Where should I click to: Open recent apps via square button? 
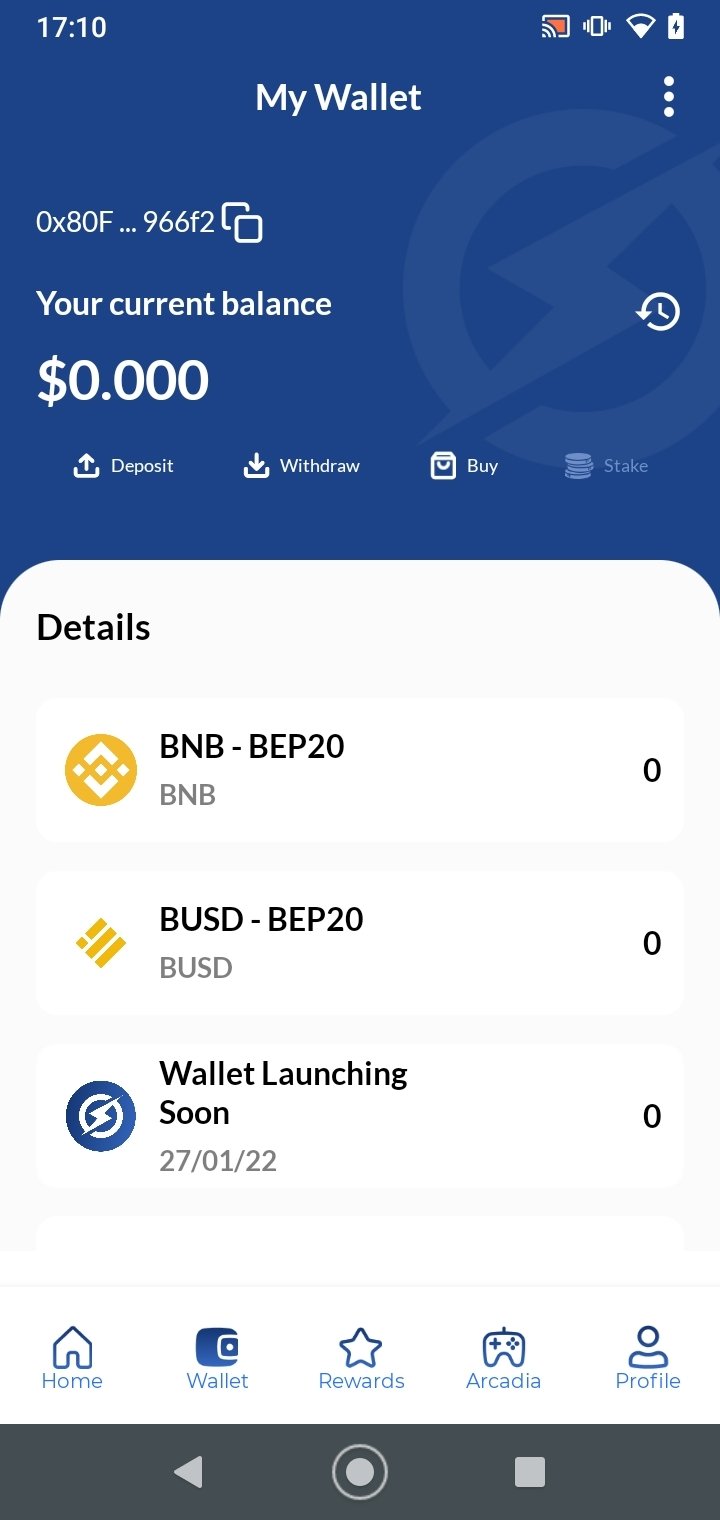pyautogui.click(x=529, y=1472)
